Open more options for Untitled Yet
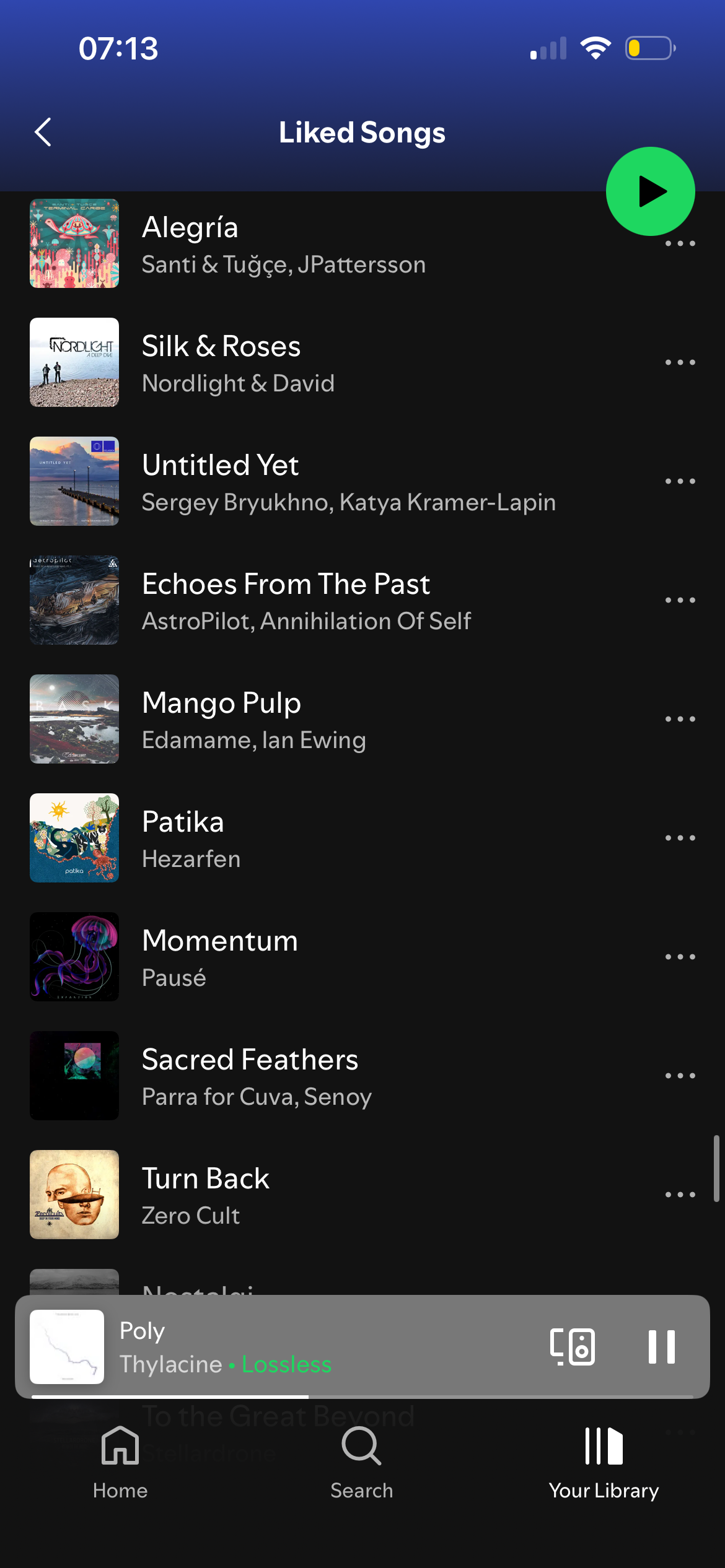The image size is (725, 1568). [x=680, y=481]
